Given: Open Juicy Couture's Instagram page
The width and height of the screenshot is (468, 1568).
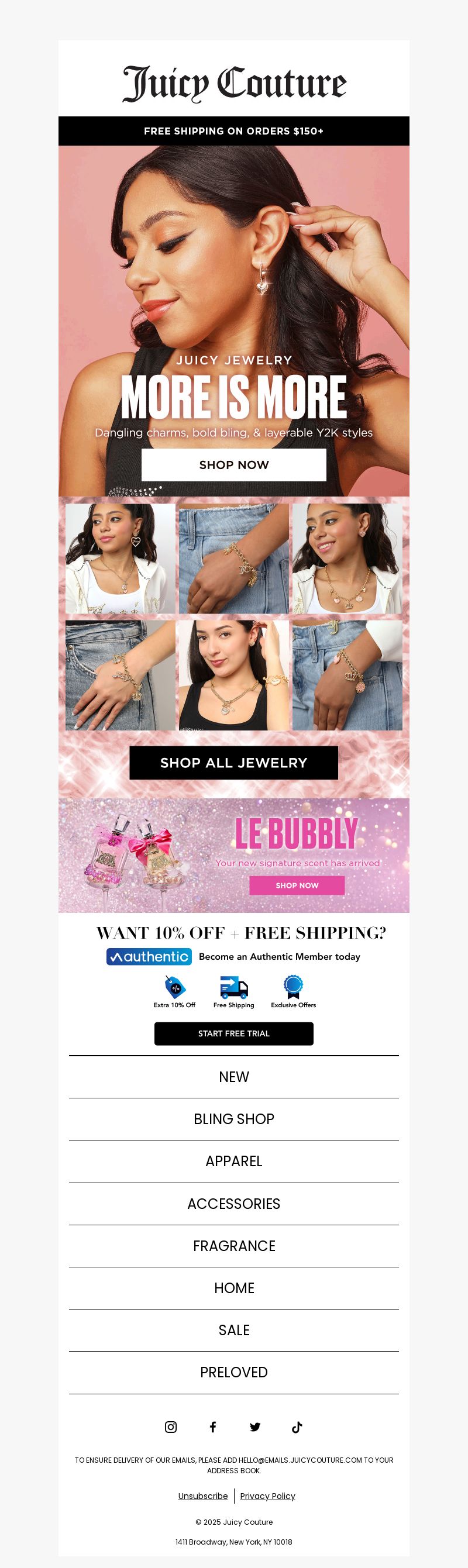Looking at the screenshot, I should 171,1427.
